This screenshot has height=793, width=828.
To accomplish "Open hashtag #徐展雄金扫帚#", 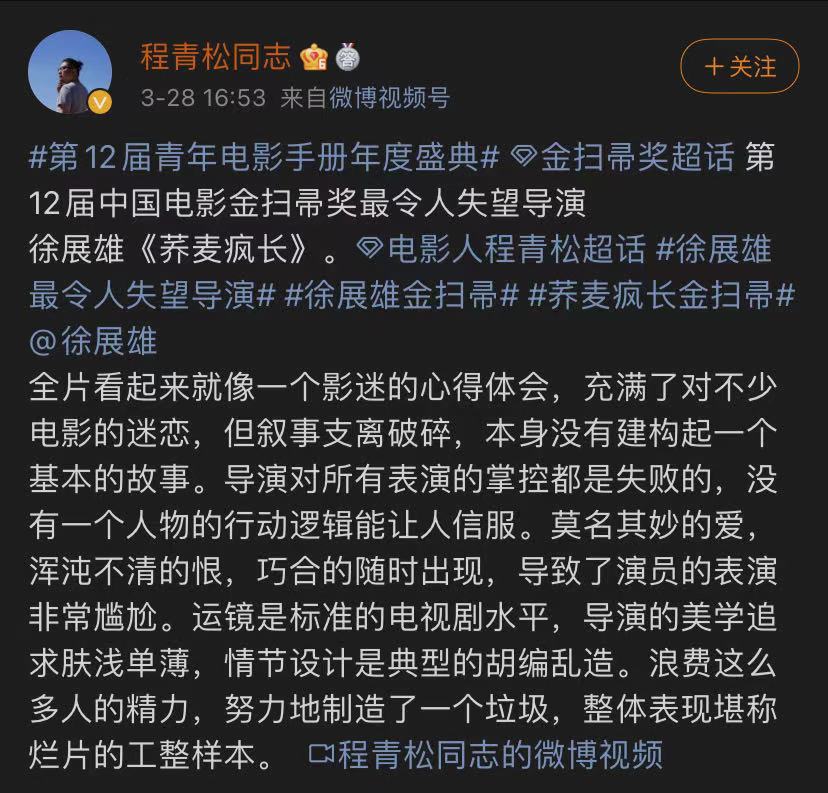I will 401,295.
